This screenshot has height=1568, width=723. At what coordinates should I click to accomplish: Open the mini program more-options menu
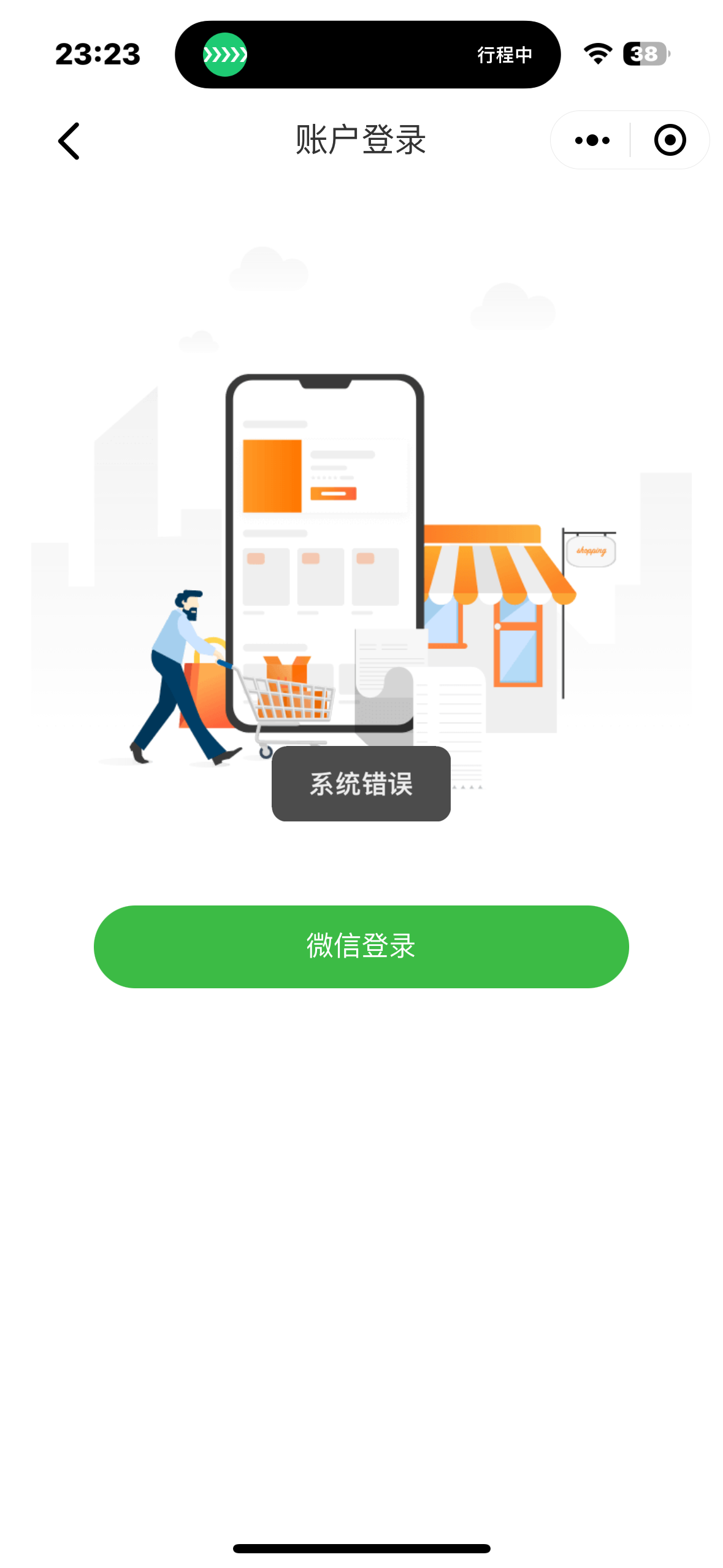592,140
